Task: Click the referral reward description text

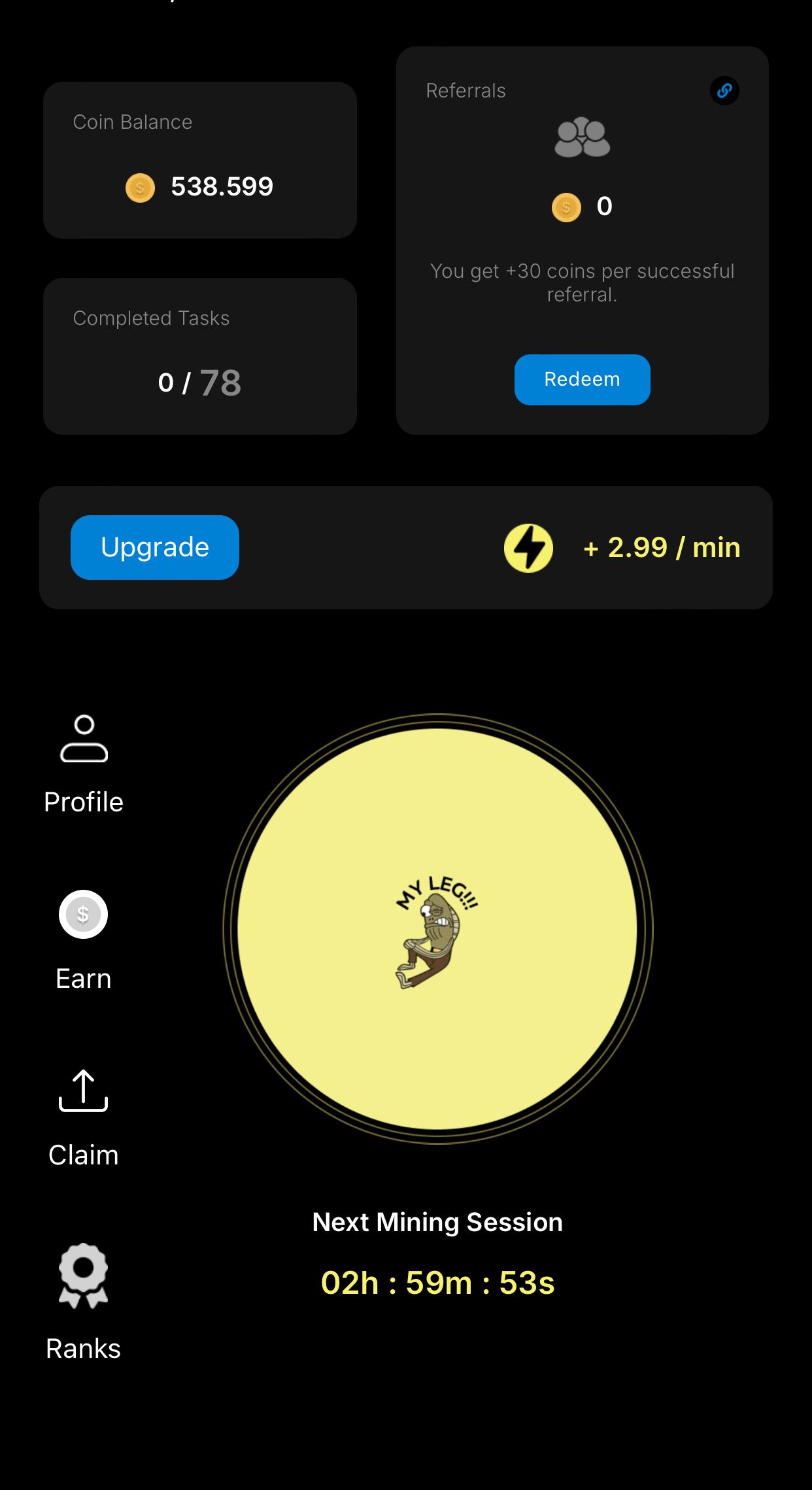Action: (582, 282)
